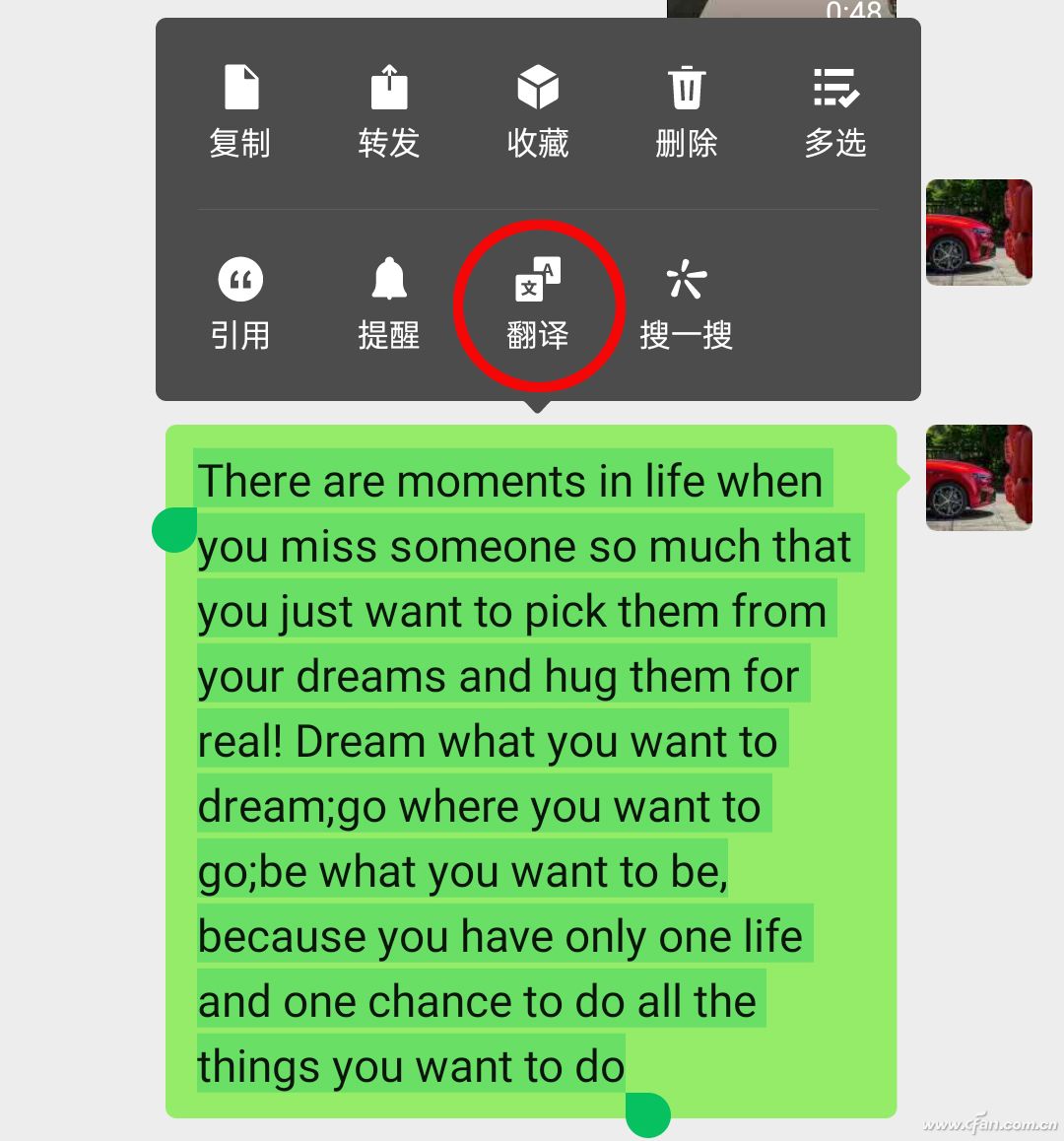Viewport: 1064px width, 1141px height.
Task: Set a reminder with 提醒
Action: click(389, 303)
